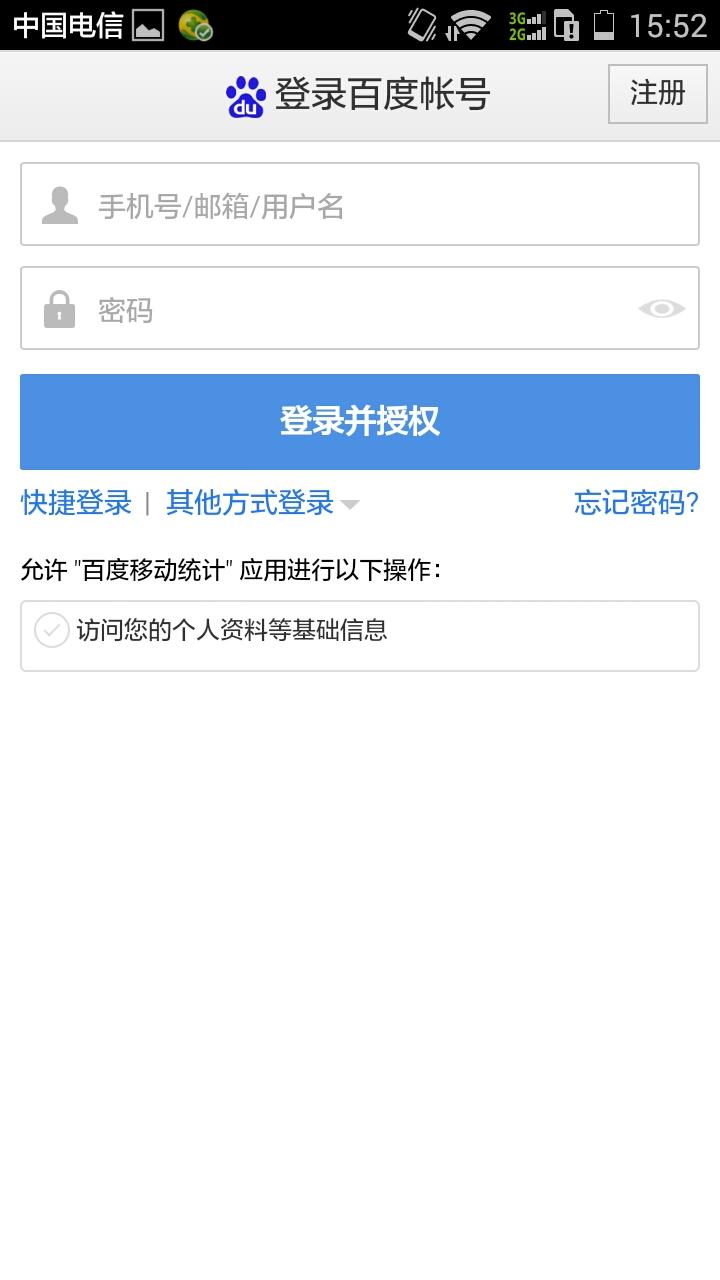Click the Baidu paw logo
Viewport: 720px width, 1280px height.
click(x=245, y=94)
